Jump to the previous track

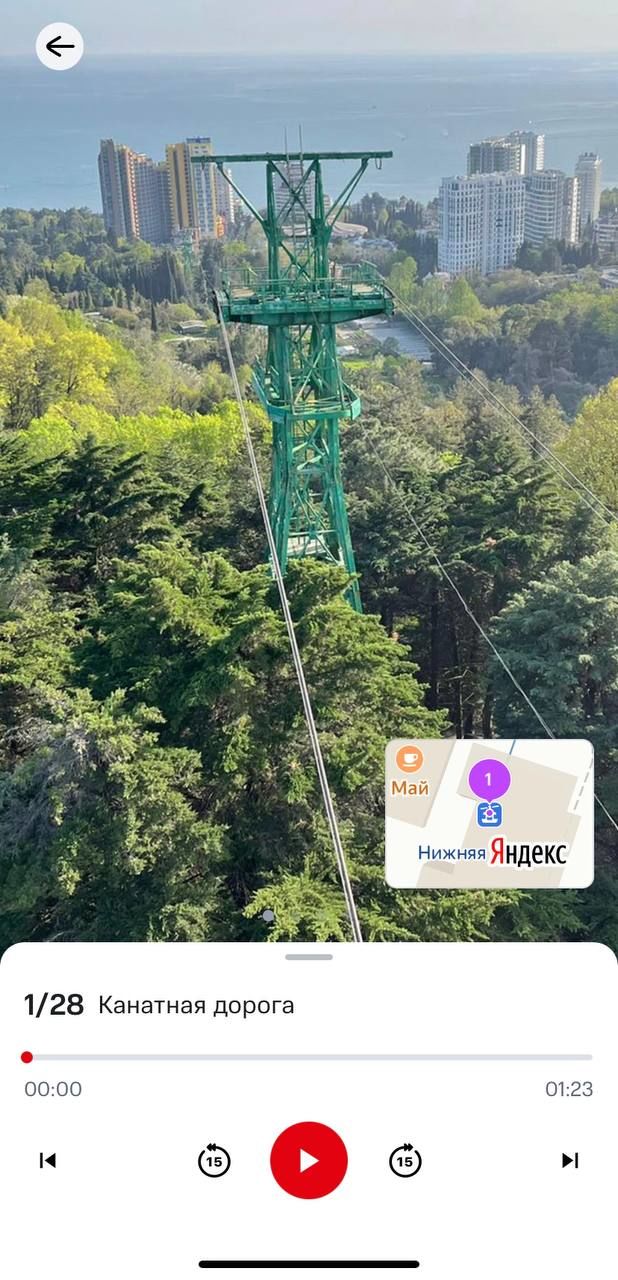coord(47,1160)
